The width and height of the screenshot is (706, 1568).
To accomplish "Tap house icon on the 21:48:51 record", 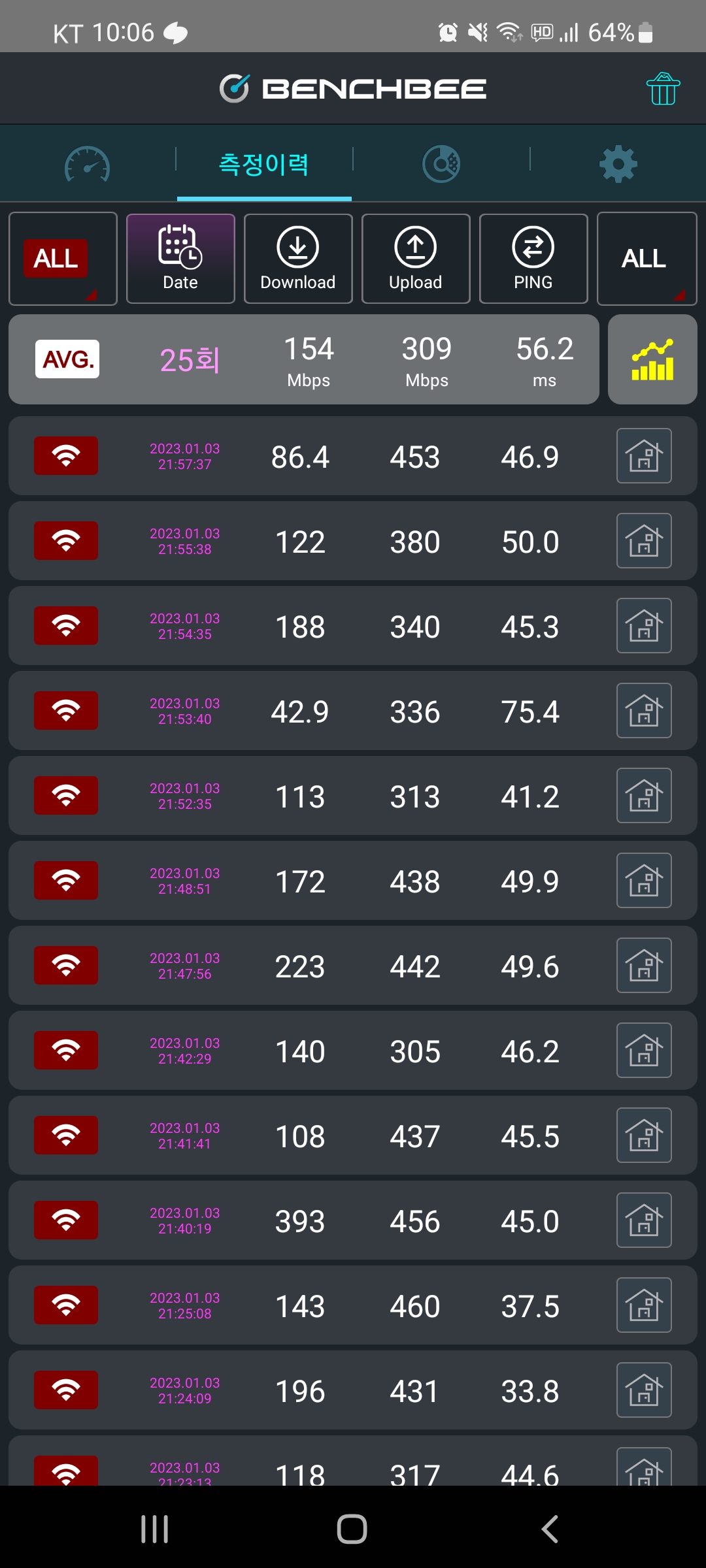I will [x=644, y=881].
